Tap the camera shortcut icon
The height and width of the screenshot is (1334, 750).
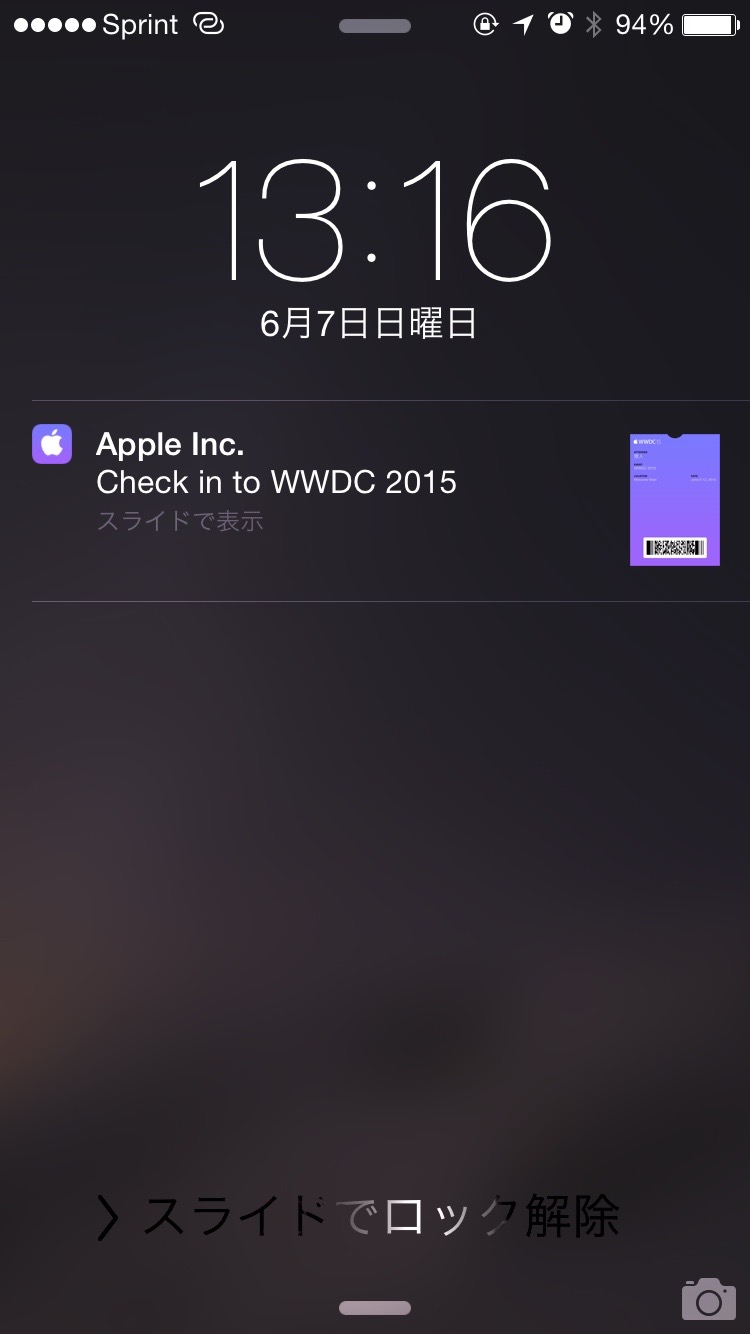[x=708, y=1298]
